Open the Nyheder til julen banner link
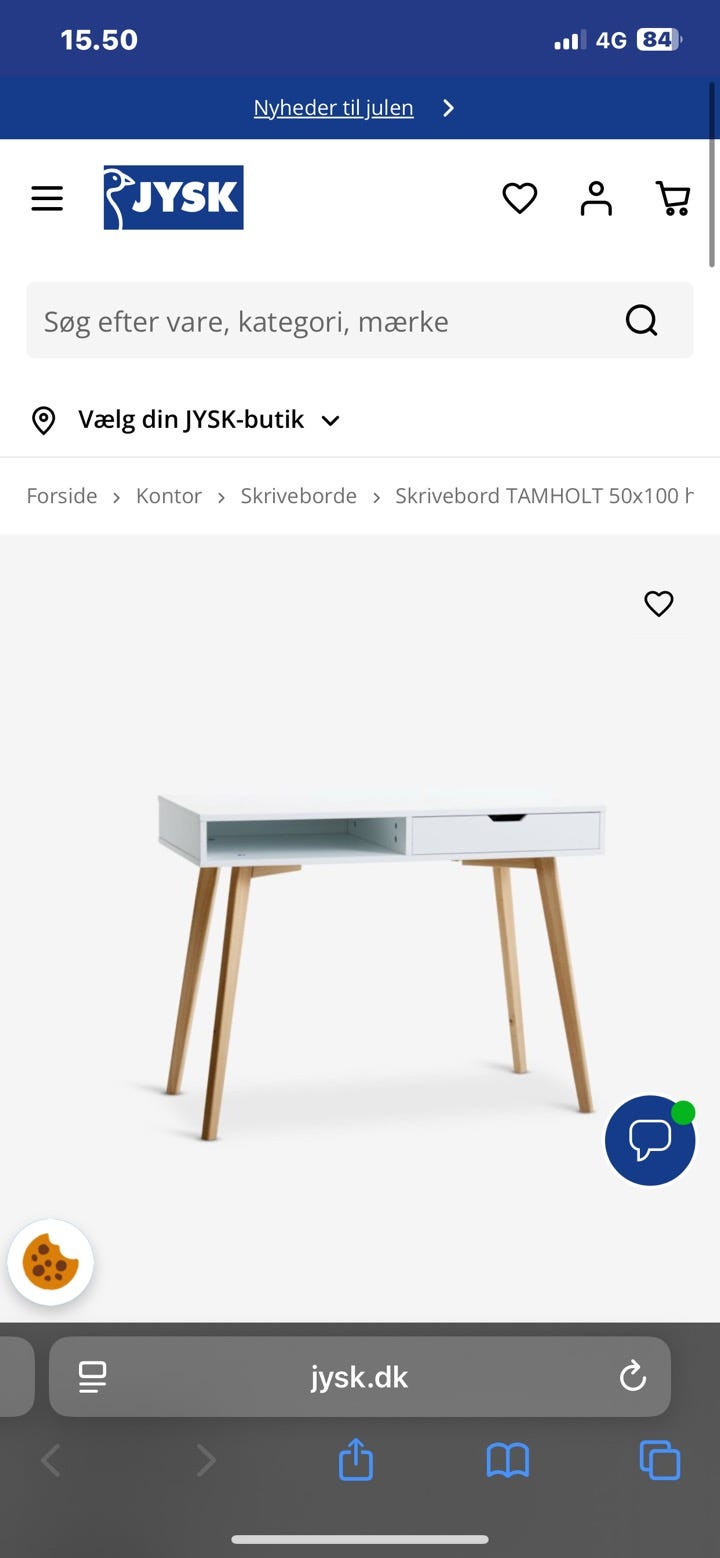The width and height of the screenshot is (720, 1558). (x=333, y=108)
